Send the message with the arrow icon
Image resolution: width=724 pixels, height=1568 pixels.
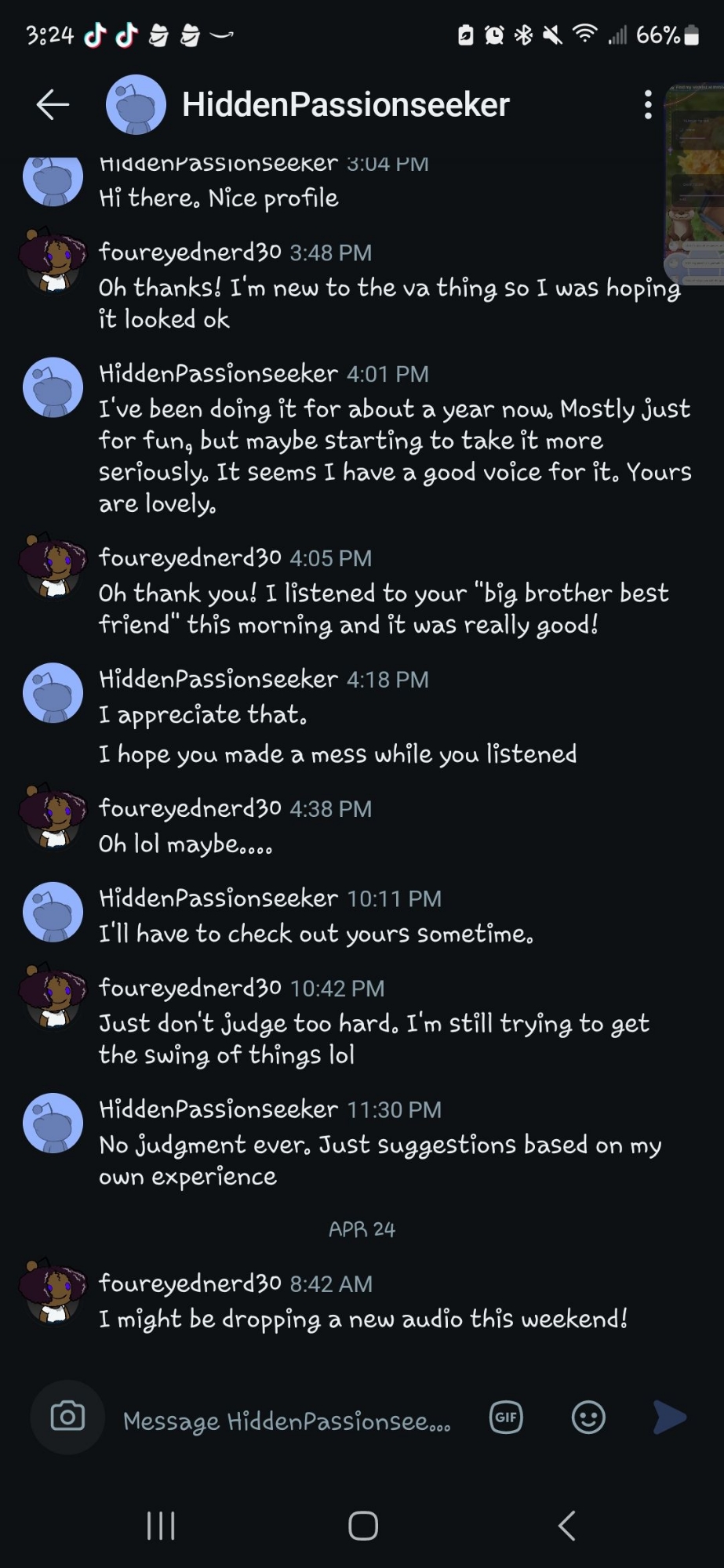(669, 1417)
